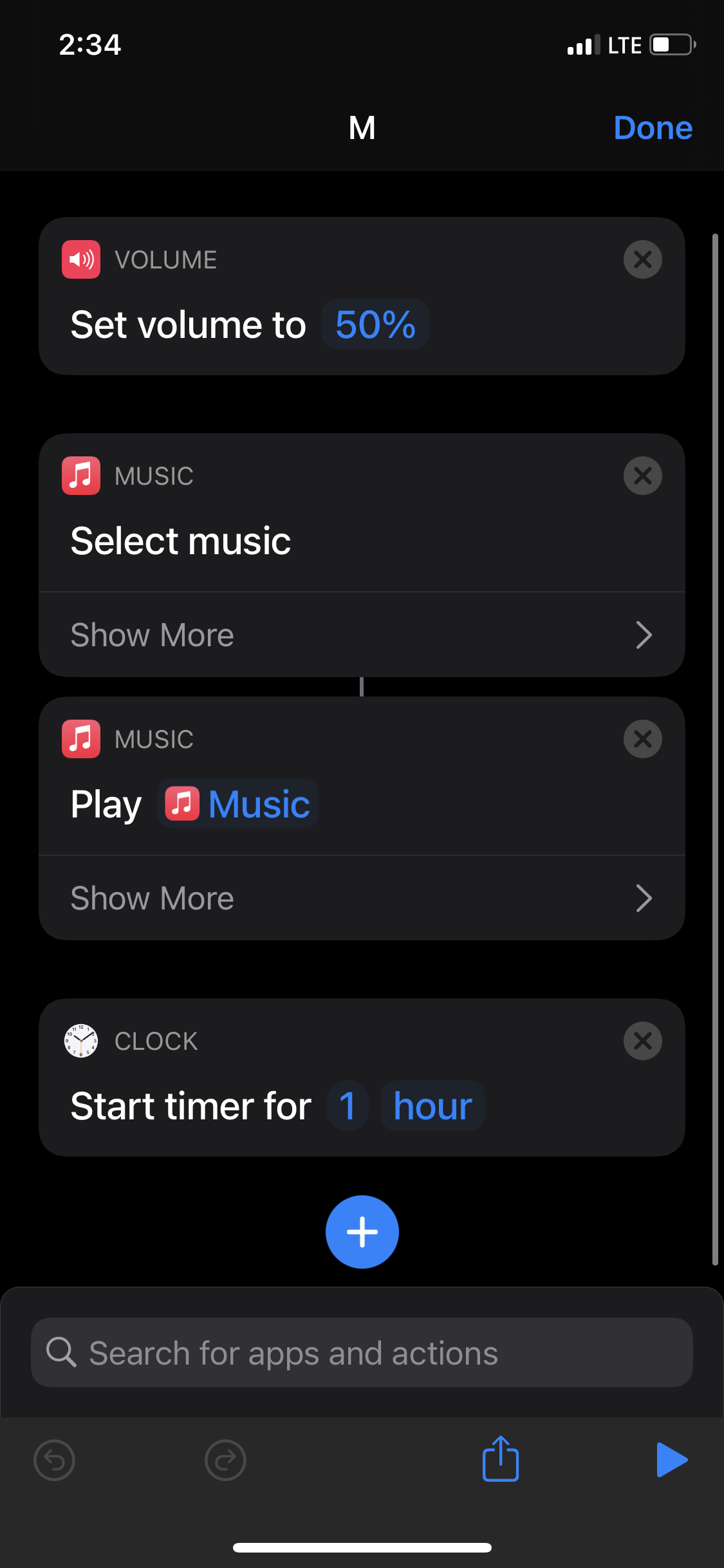The height and width of the screenshot is (1568, 724).
Task: Tap Done to save the shortcut
Action: (x=653, y=127)
